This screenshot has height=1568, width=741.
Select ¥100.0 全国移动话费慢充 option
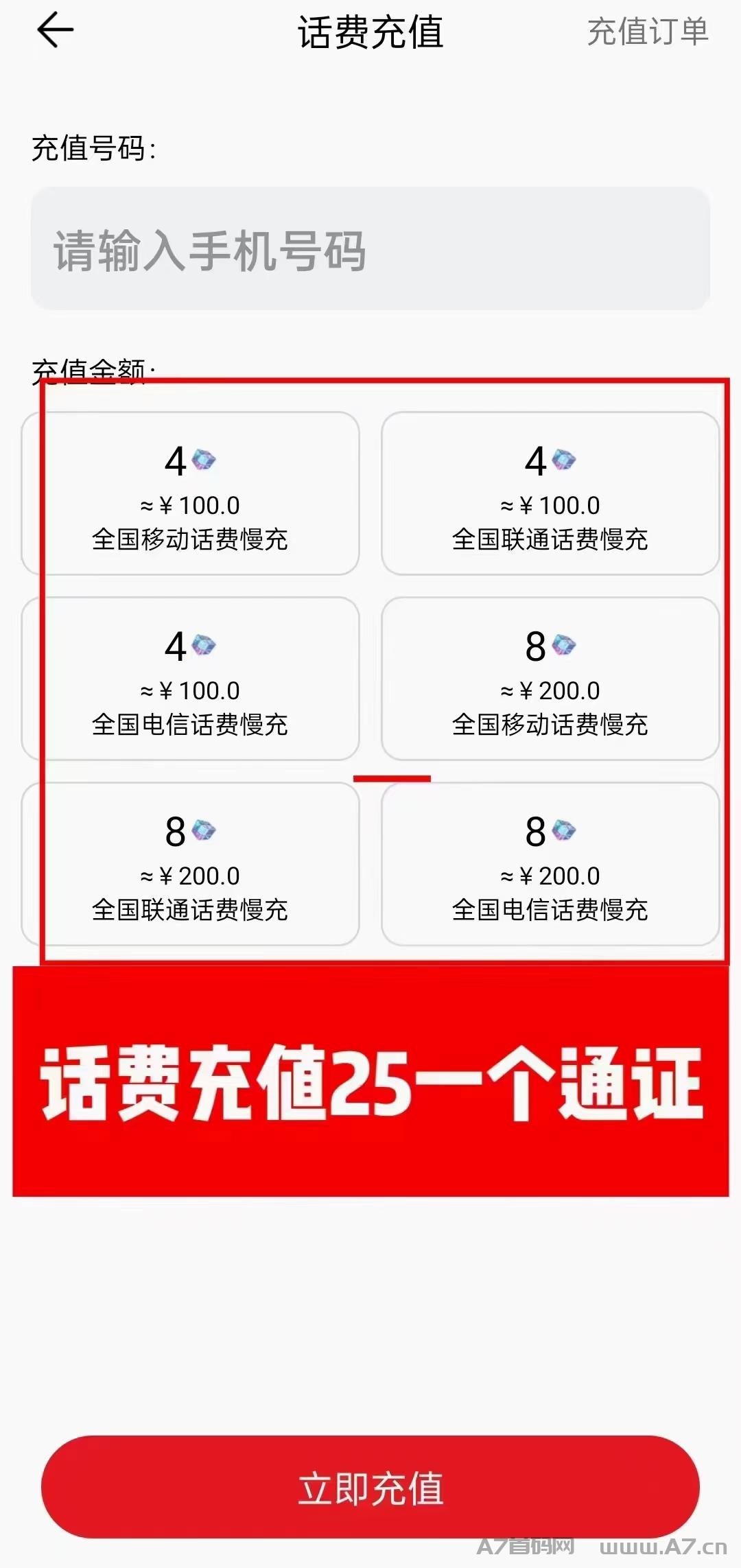point(190,493)
